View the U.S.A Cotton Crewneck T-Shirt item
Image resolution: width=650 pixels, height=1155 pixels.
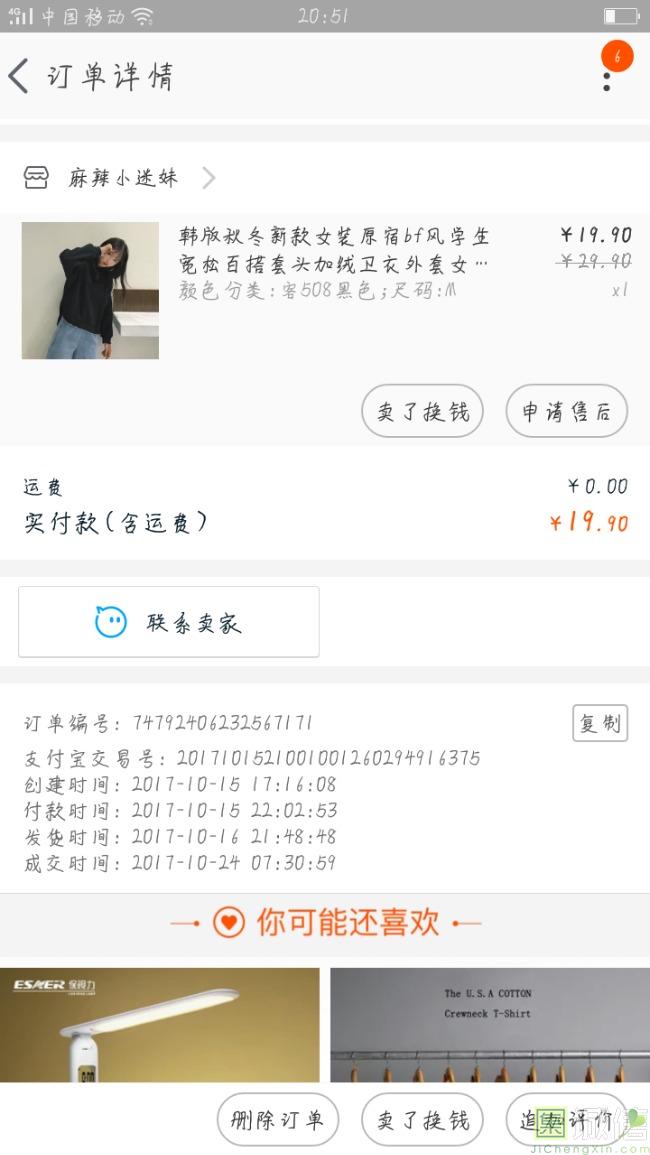pyautogui.click(x=490, y=1025)
